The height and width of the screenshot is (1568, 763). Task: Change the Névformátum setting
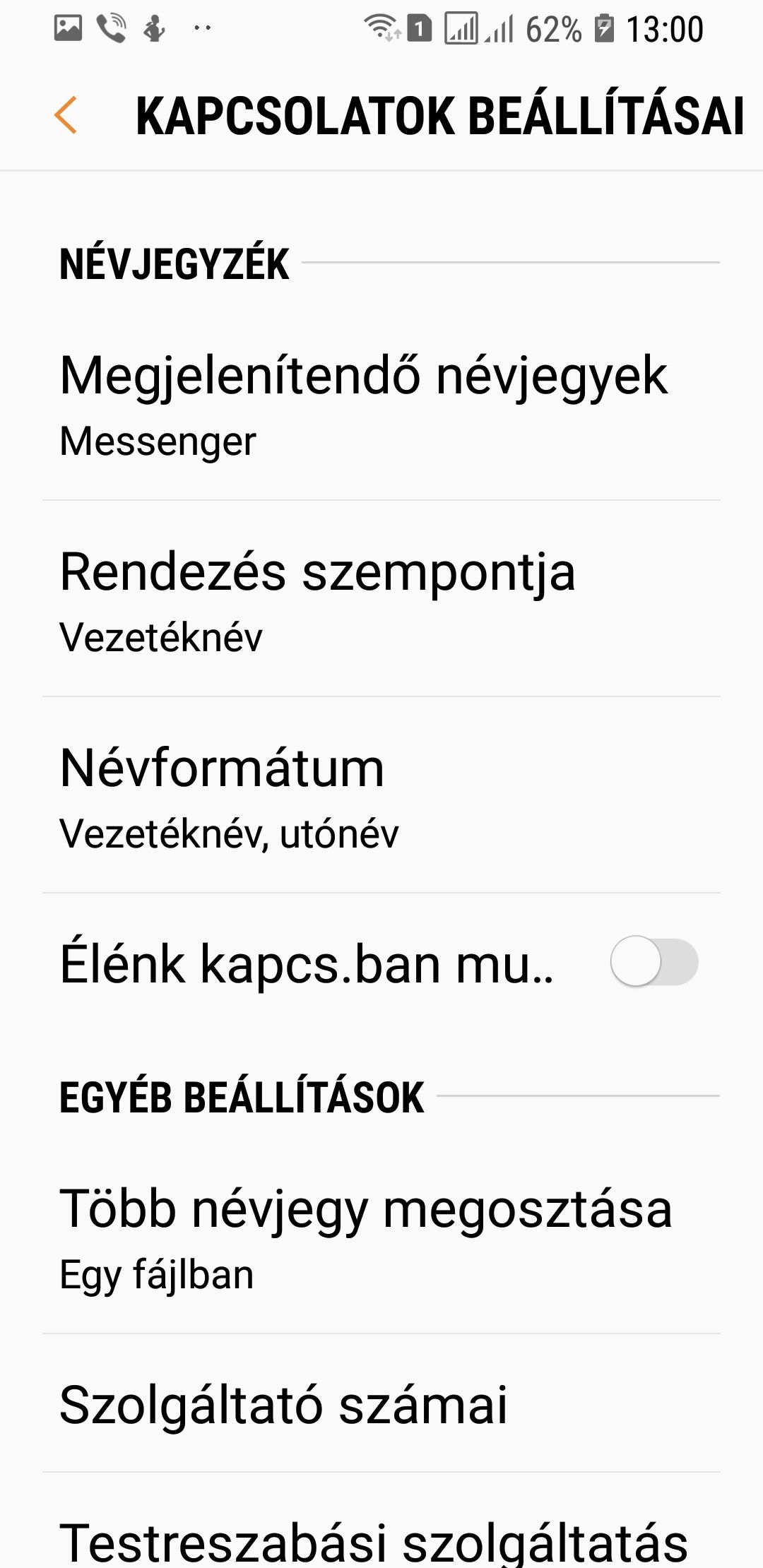[x=381, y=795]
